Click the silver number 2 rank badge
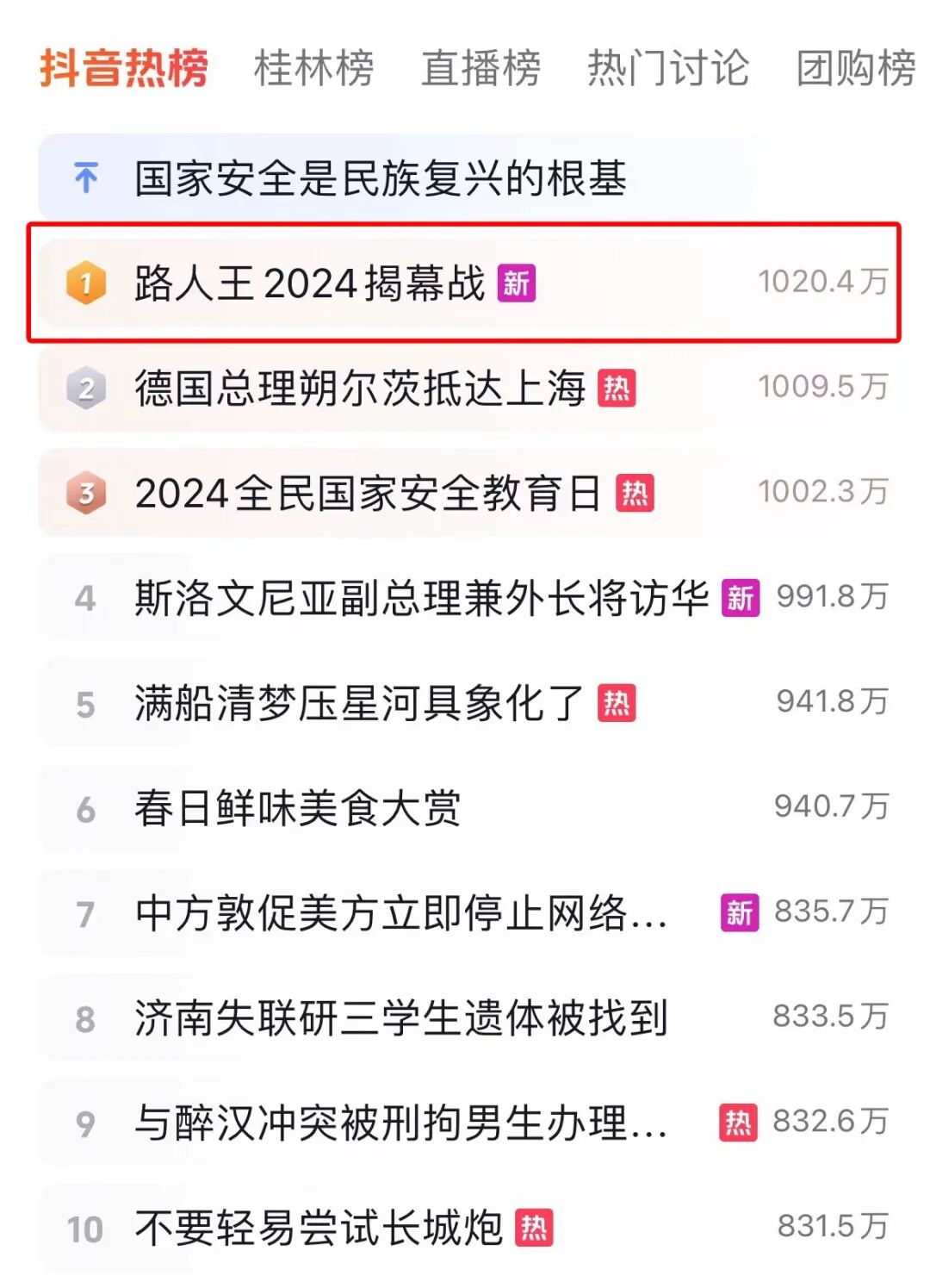Viewport: 930px width, 1288px height. [x=85, y=388]
